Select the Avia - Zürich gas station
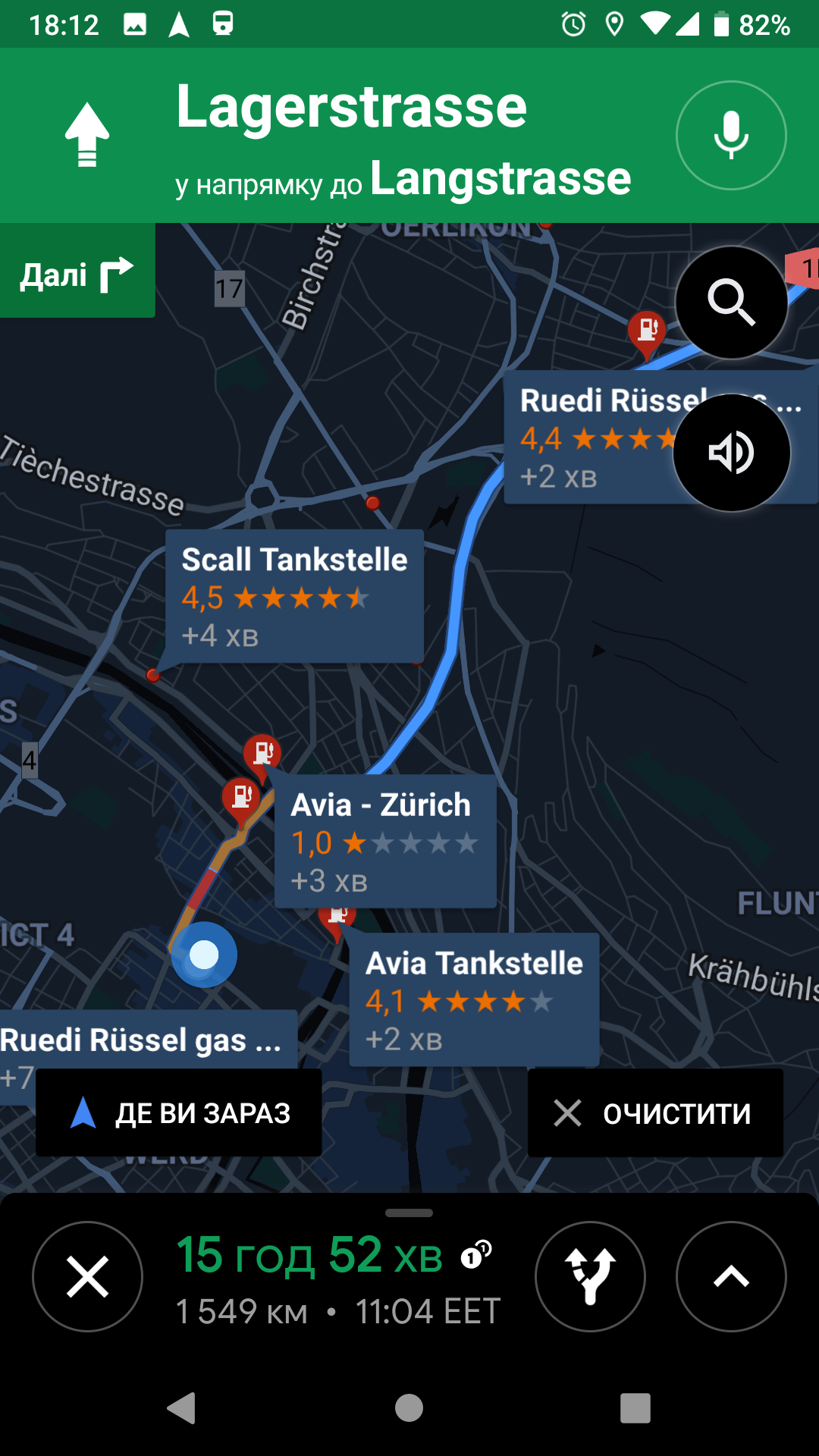This screenshot has width=819, height=1456. [x=384, y=841]
